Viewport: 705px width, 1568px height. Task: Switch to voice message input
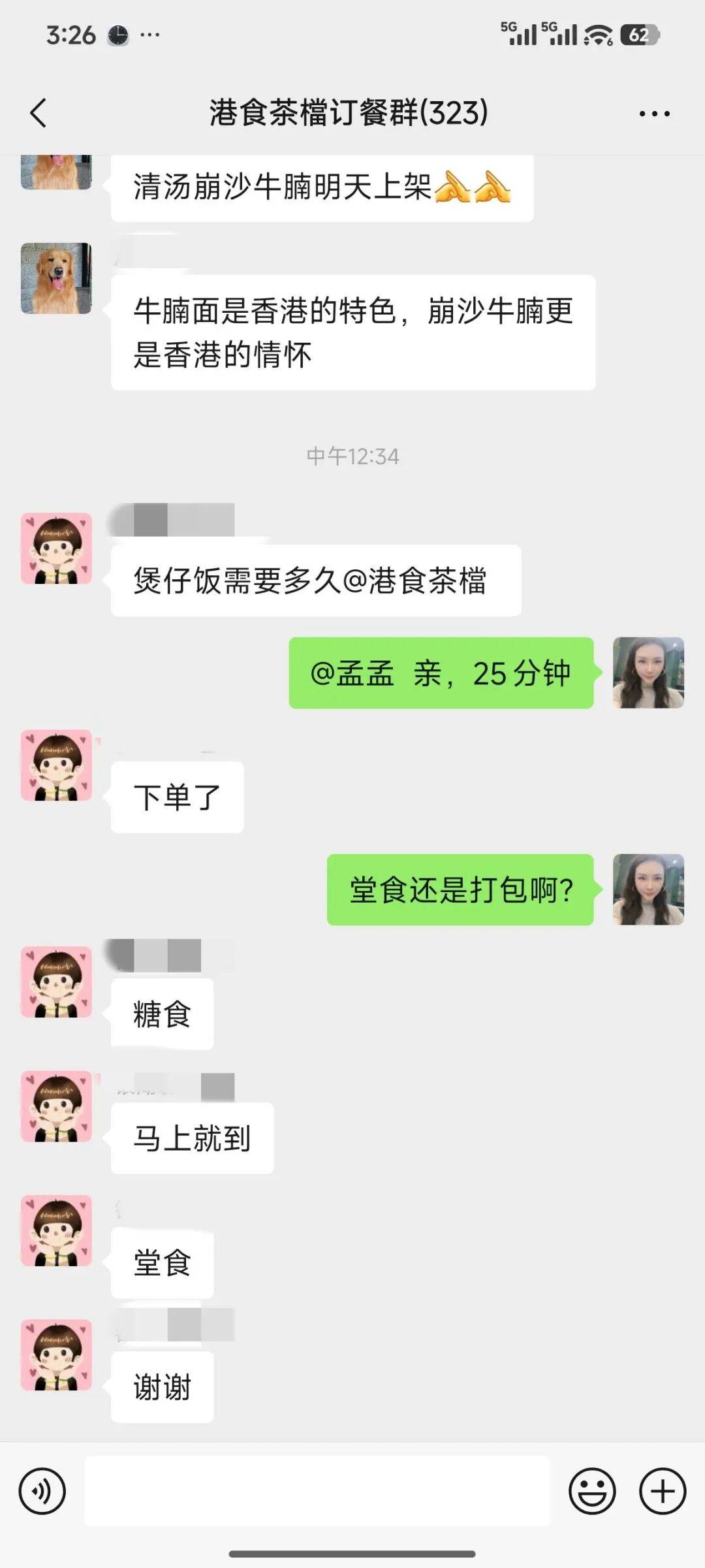tap(42, 1492)
